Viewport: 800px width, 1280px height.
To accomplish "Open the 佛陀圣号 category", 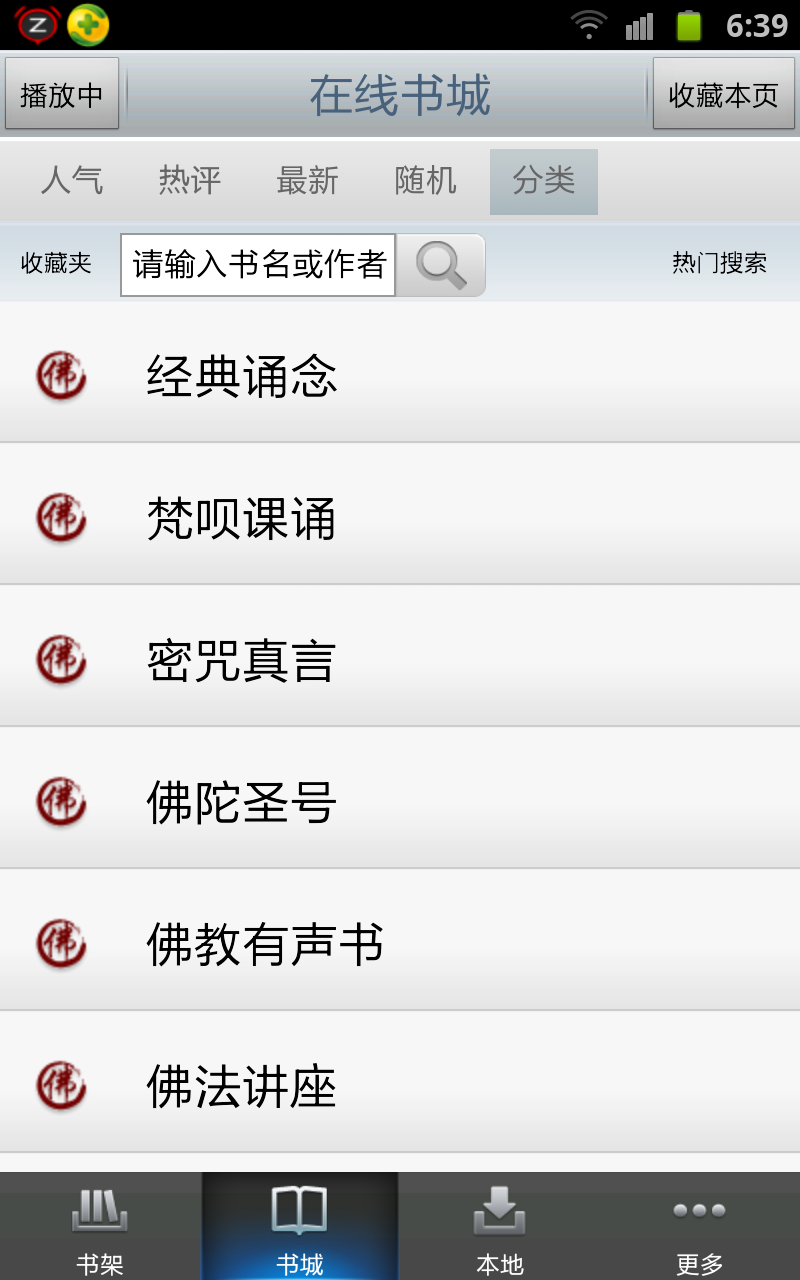I will 400,802.
